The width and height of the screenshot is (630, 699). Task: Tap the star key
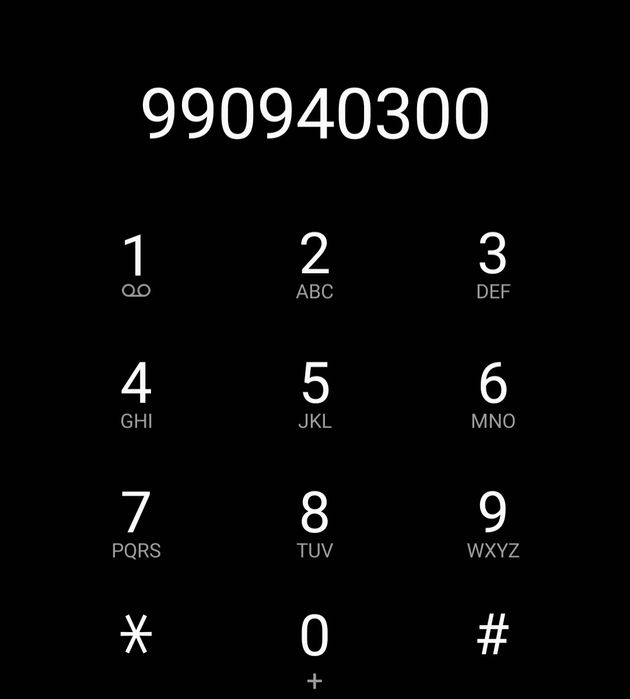tap(136, 636)
